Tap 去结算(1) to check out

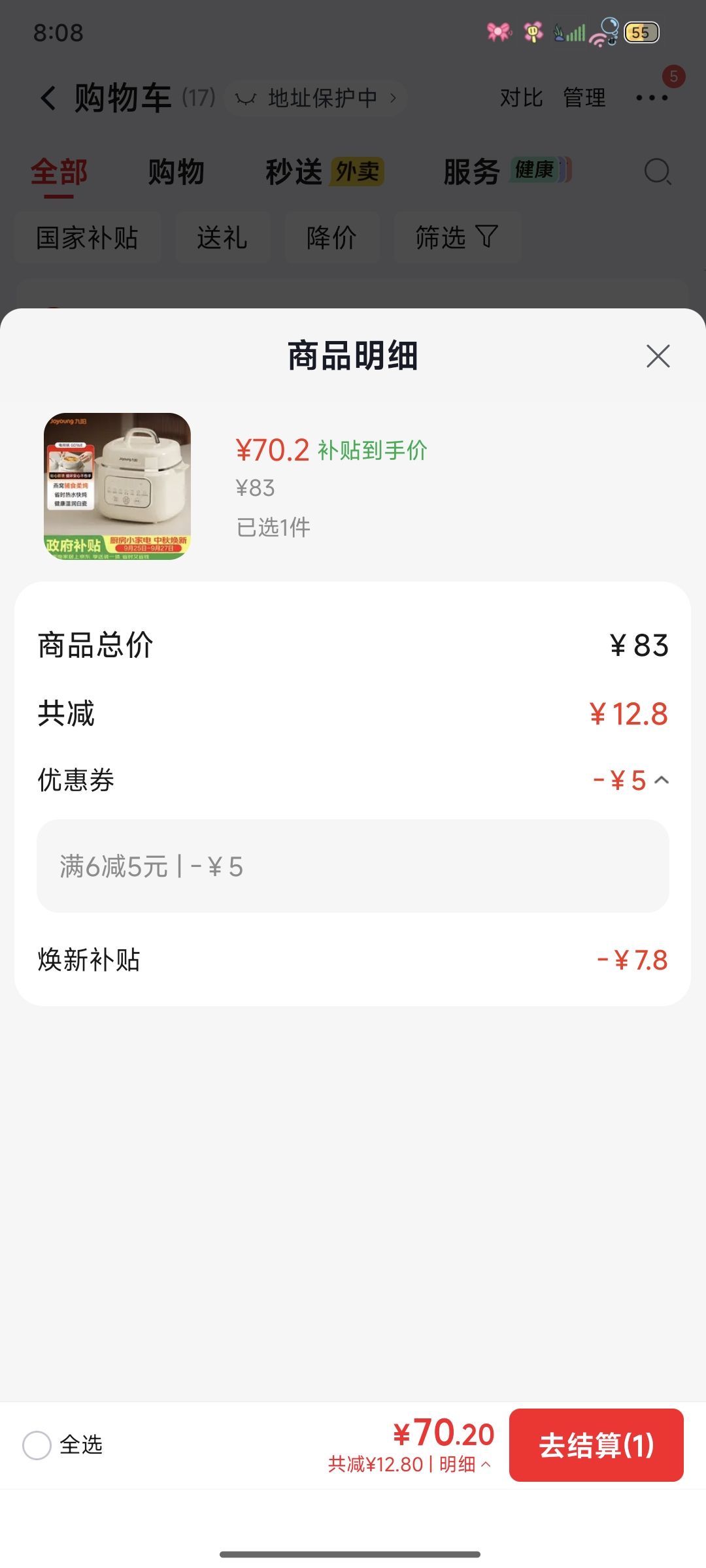click(x=596, y=1445)
